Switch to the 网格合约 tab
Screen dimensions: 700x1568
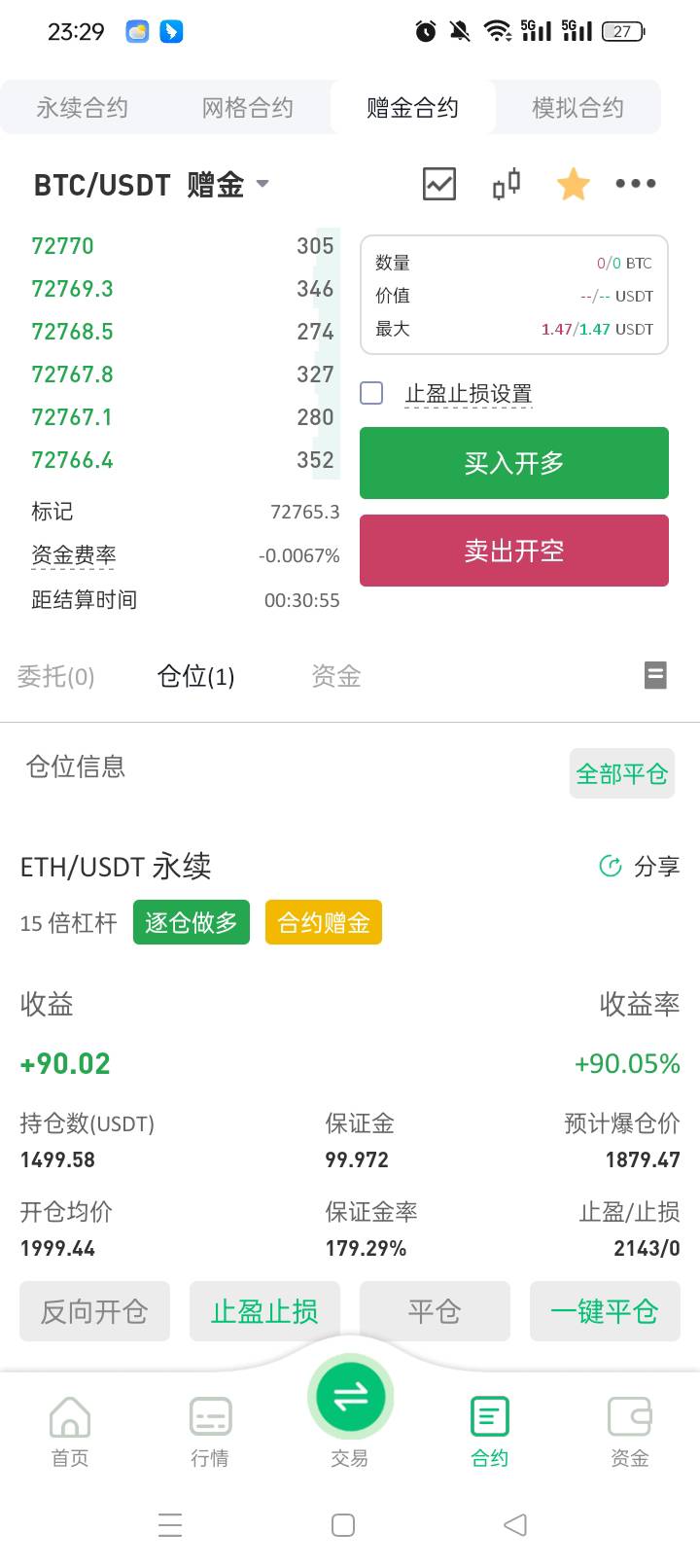(248, 107)
